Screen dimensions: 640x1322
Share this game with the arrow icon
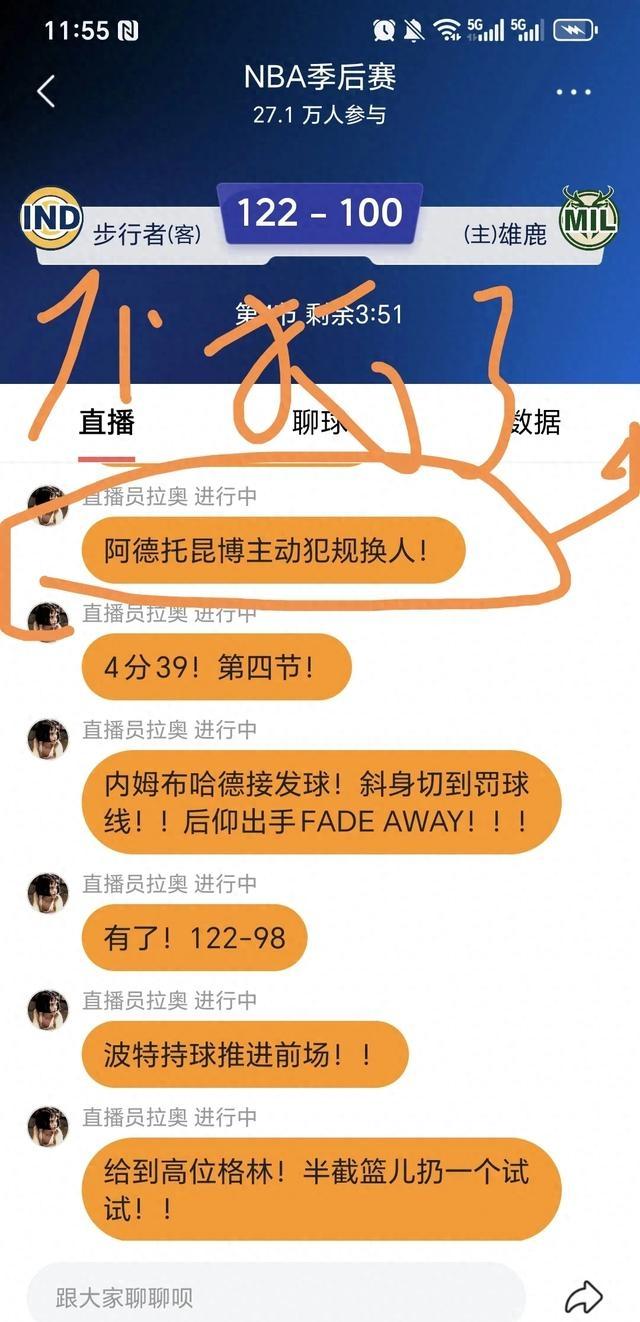tap(583, 1297)
